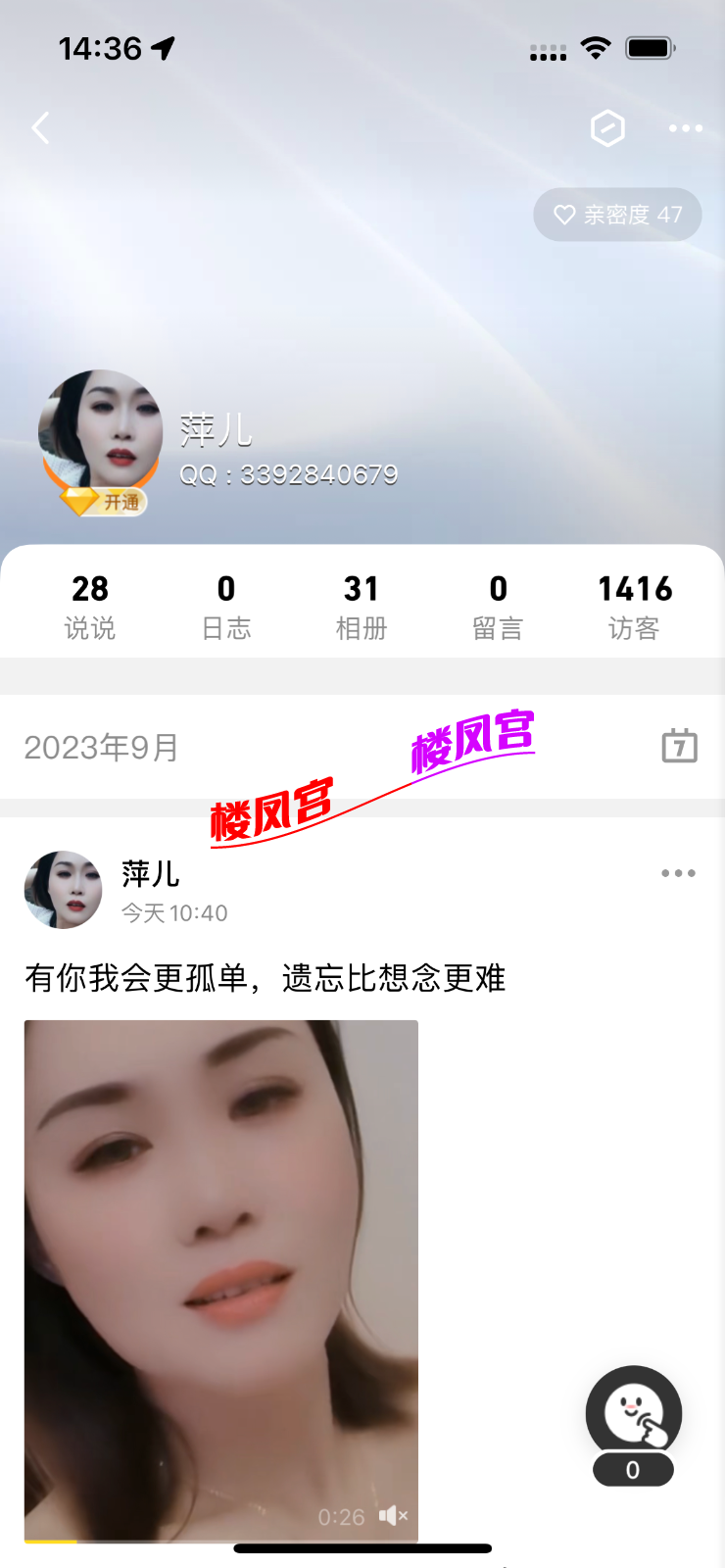Screen dimensions: 725x1568
Task: Open the calendar date picker icon
Action: pyautogui.click(x=679, y=746)
